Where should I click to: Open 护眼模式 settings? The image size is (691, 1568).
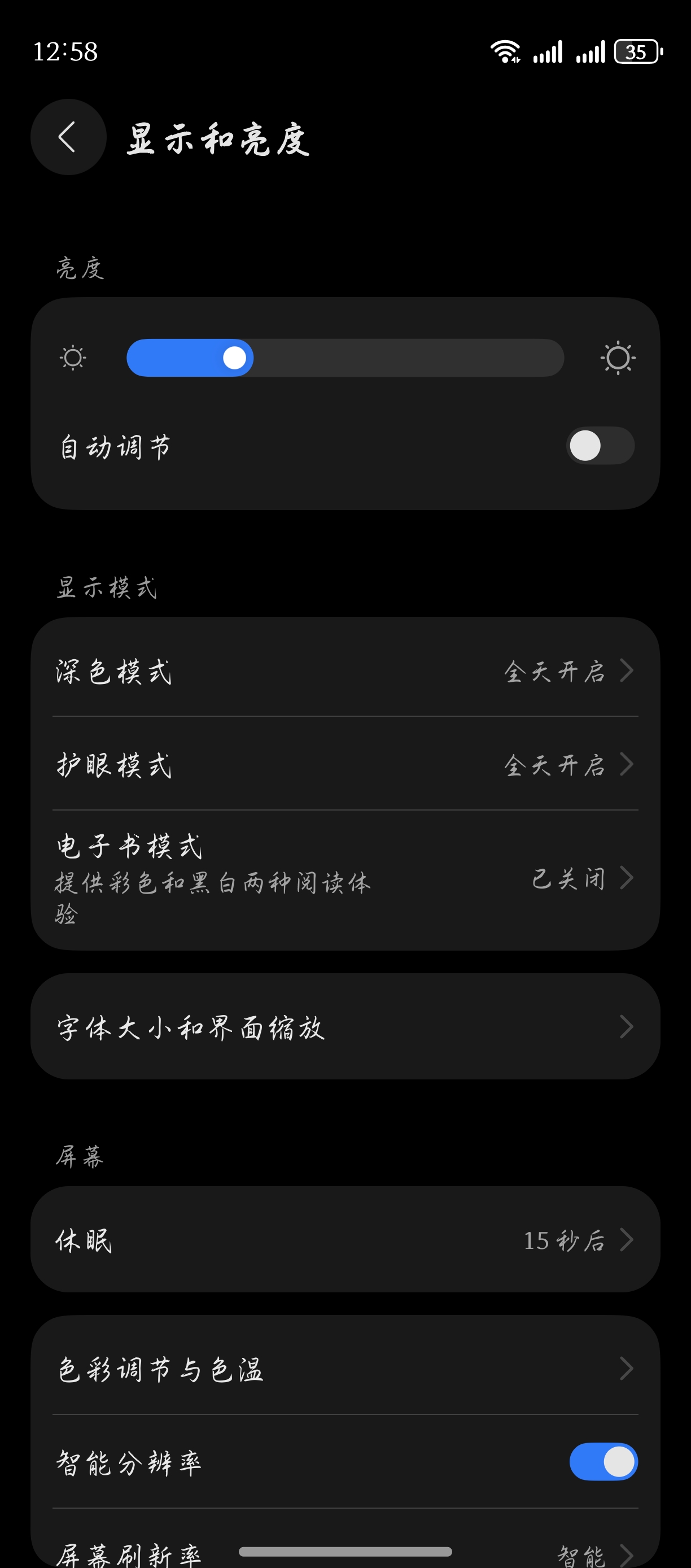[x=345, y=765]
